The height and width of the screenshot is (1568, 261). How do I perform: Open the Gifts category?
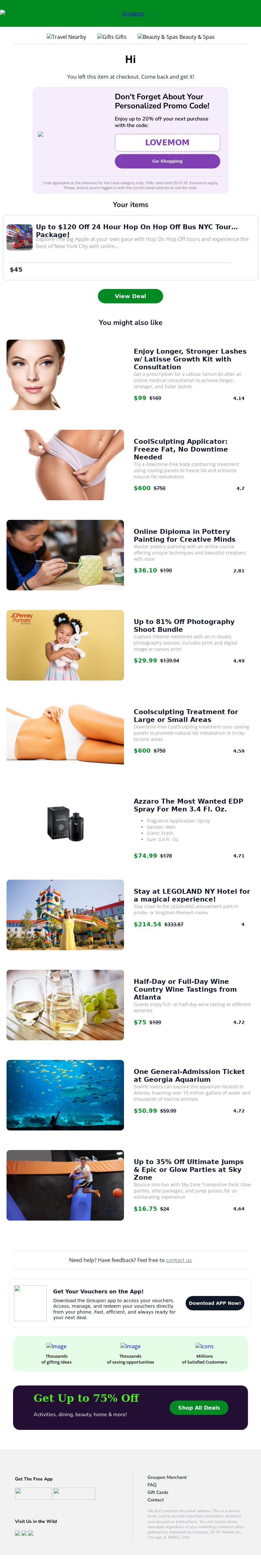click(x=112, y=37)
